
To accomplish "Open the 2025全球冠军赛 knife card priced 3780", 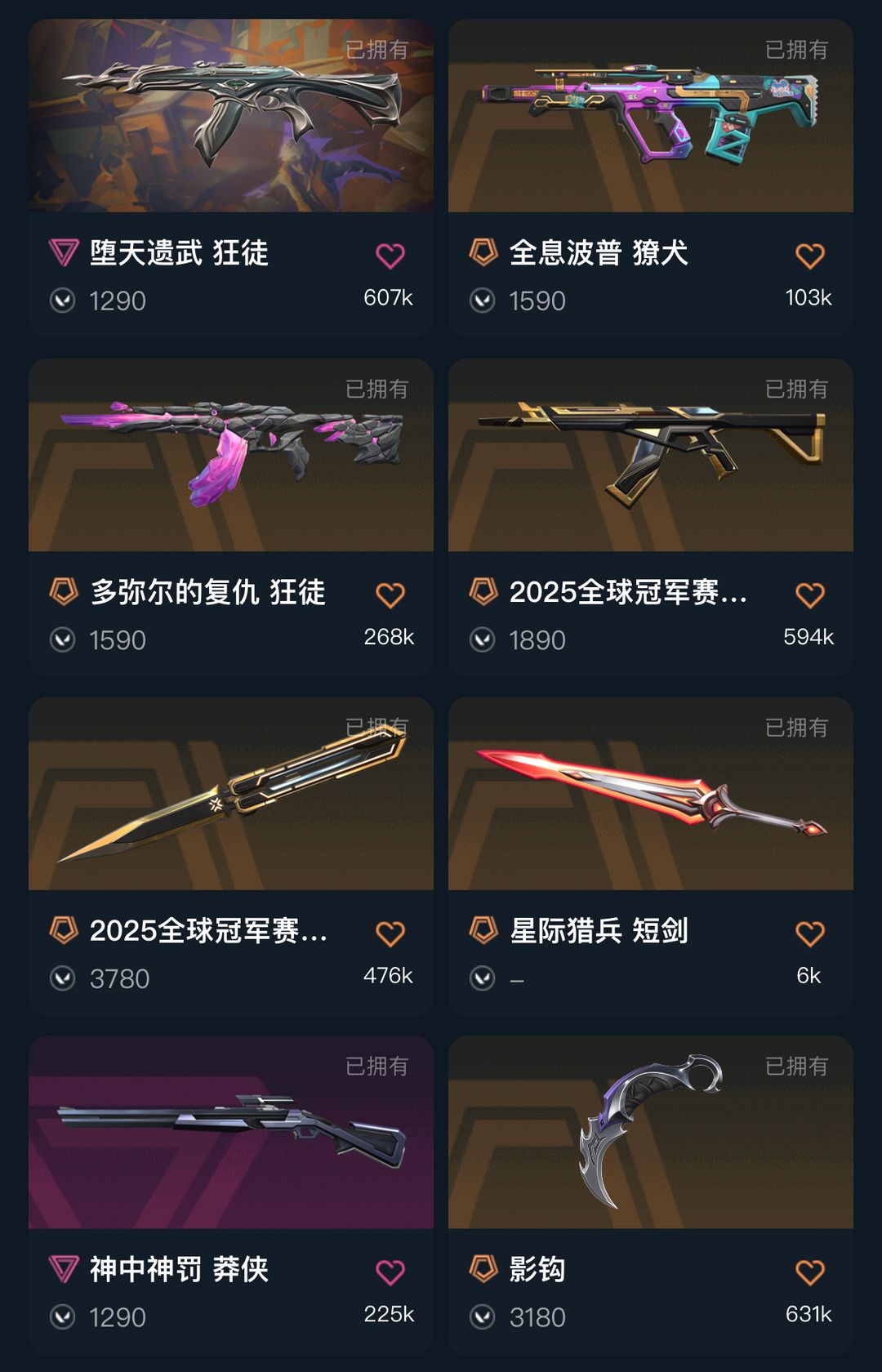I will click(x=231, y=856).
